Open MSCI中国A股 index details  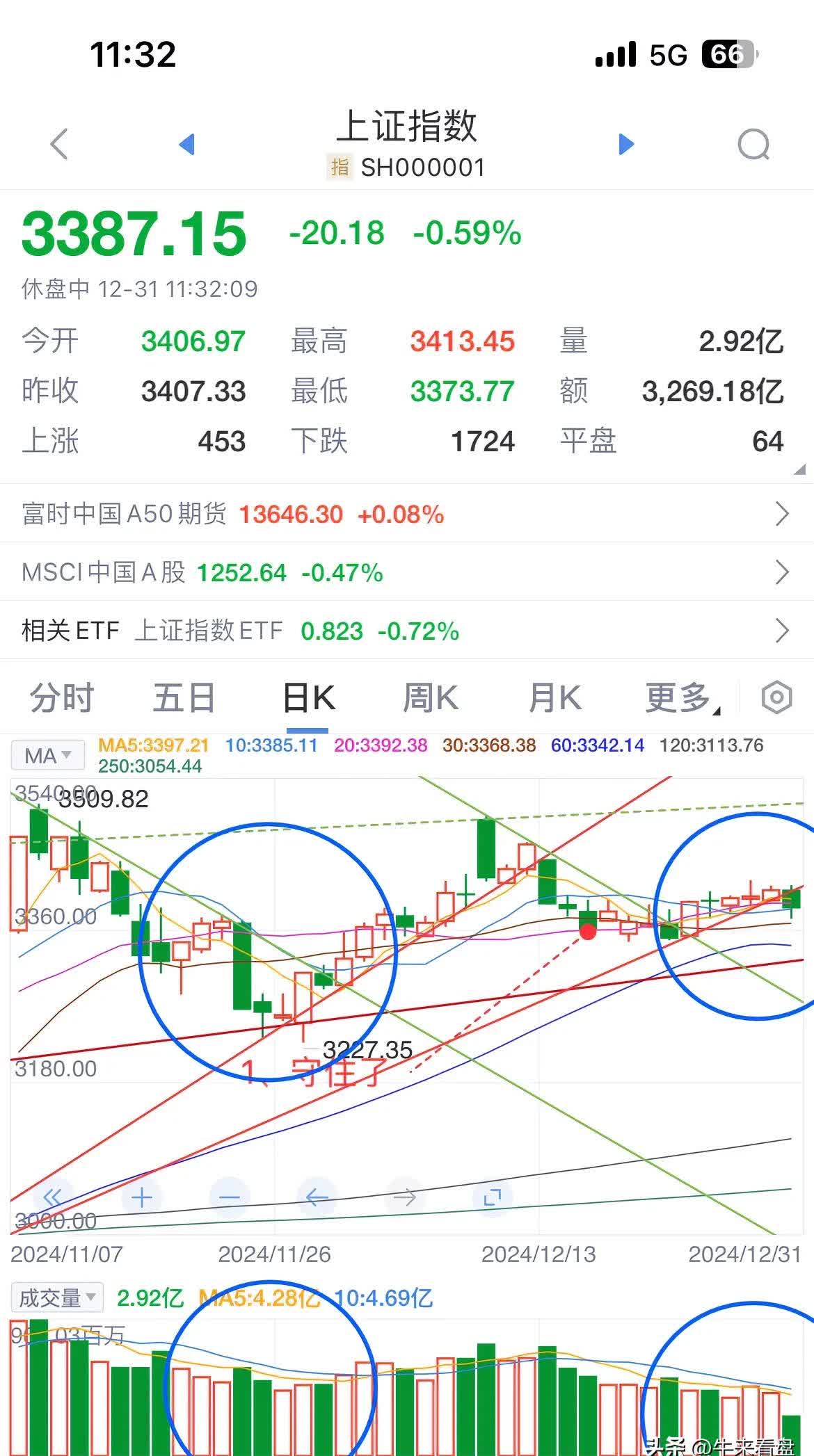point(407,572)
